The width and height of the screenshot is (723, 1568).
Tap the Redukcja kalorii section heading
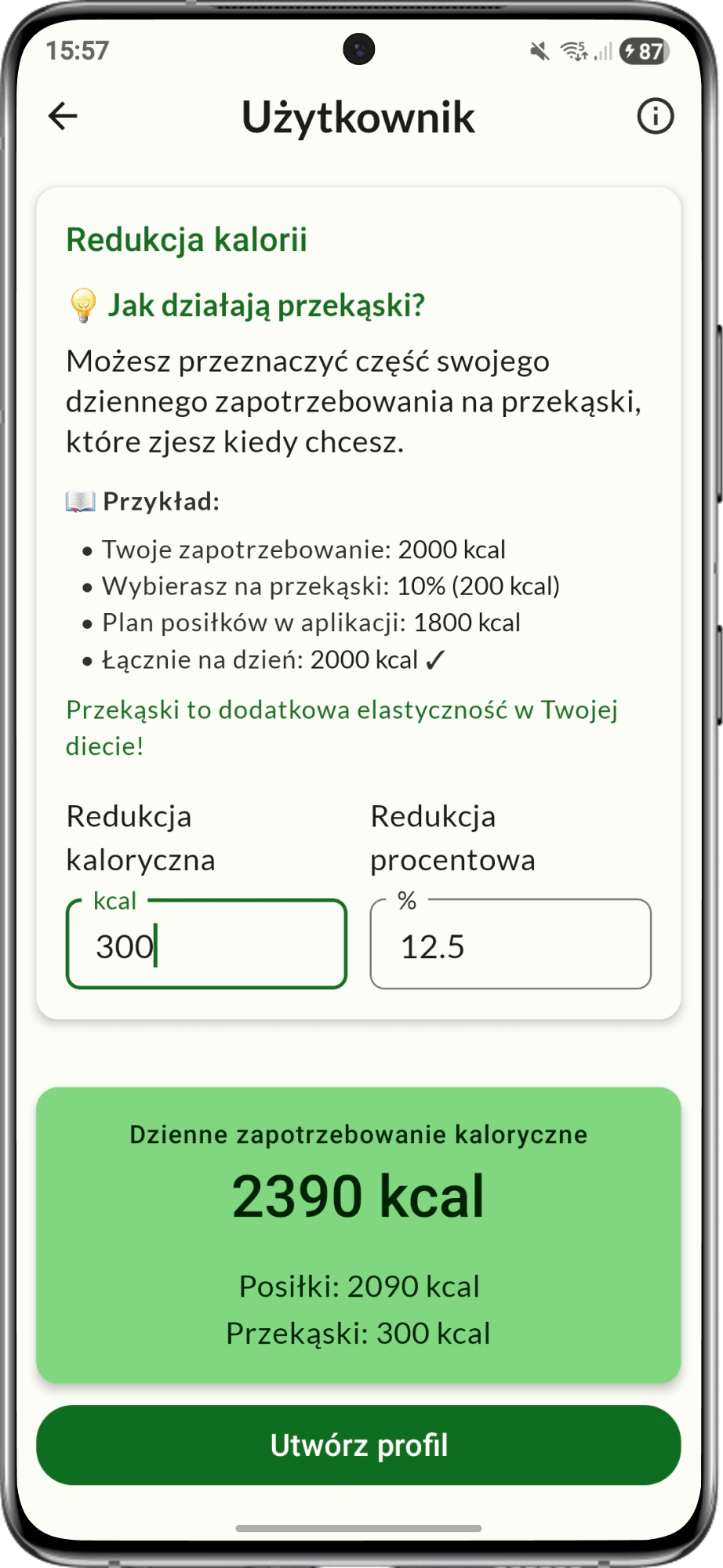point(188,239)
